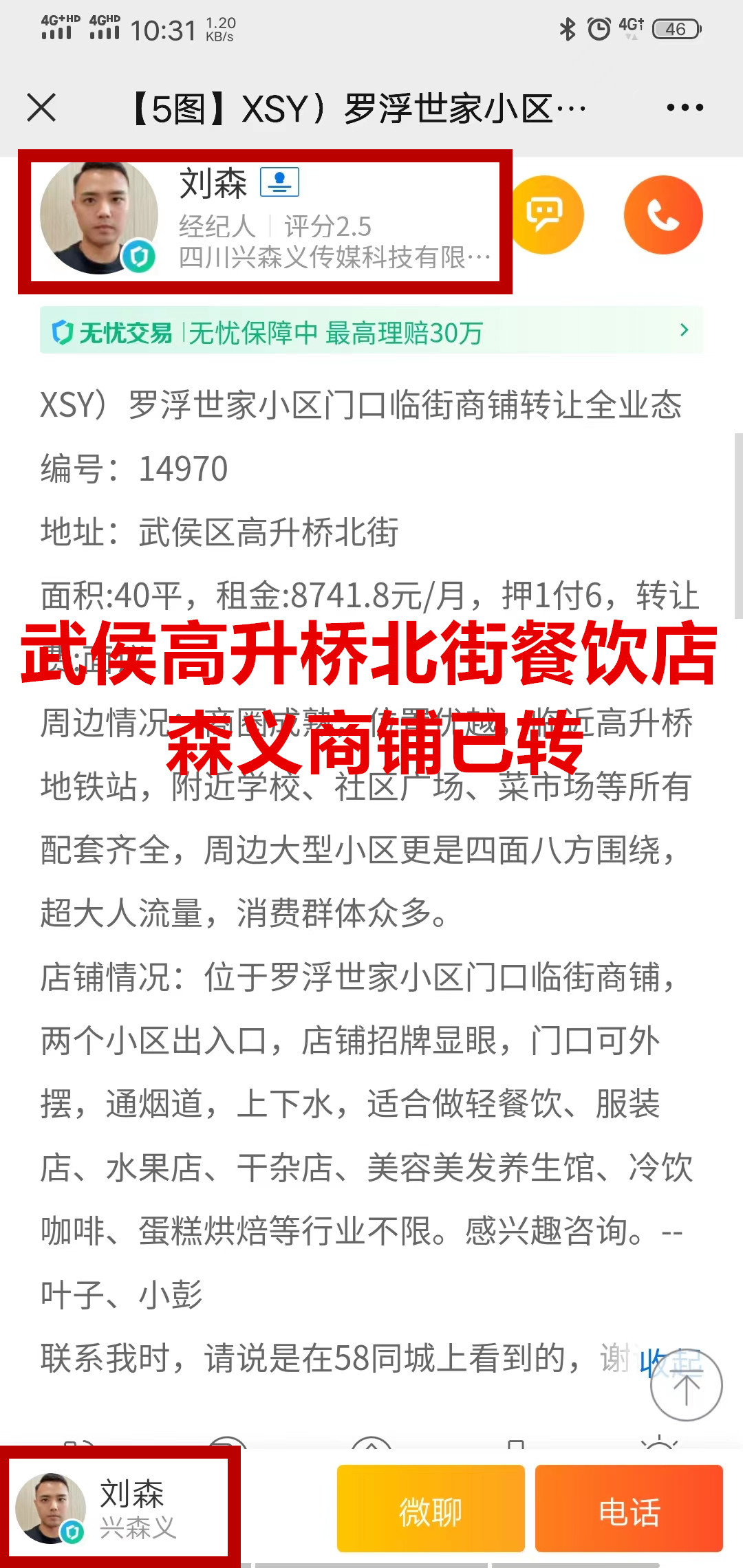Open 刘森 兴森义 bottom profile
Viewport: 743px width, 1568px height.
pyautogui.click(x=118, y=1509)
